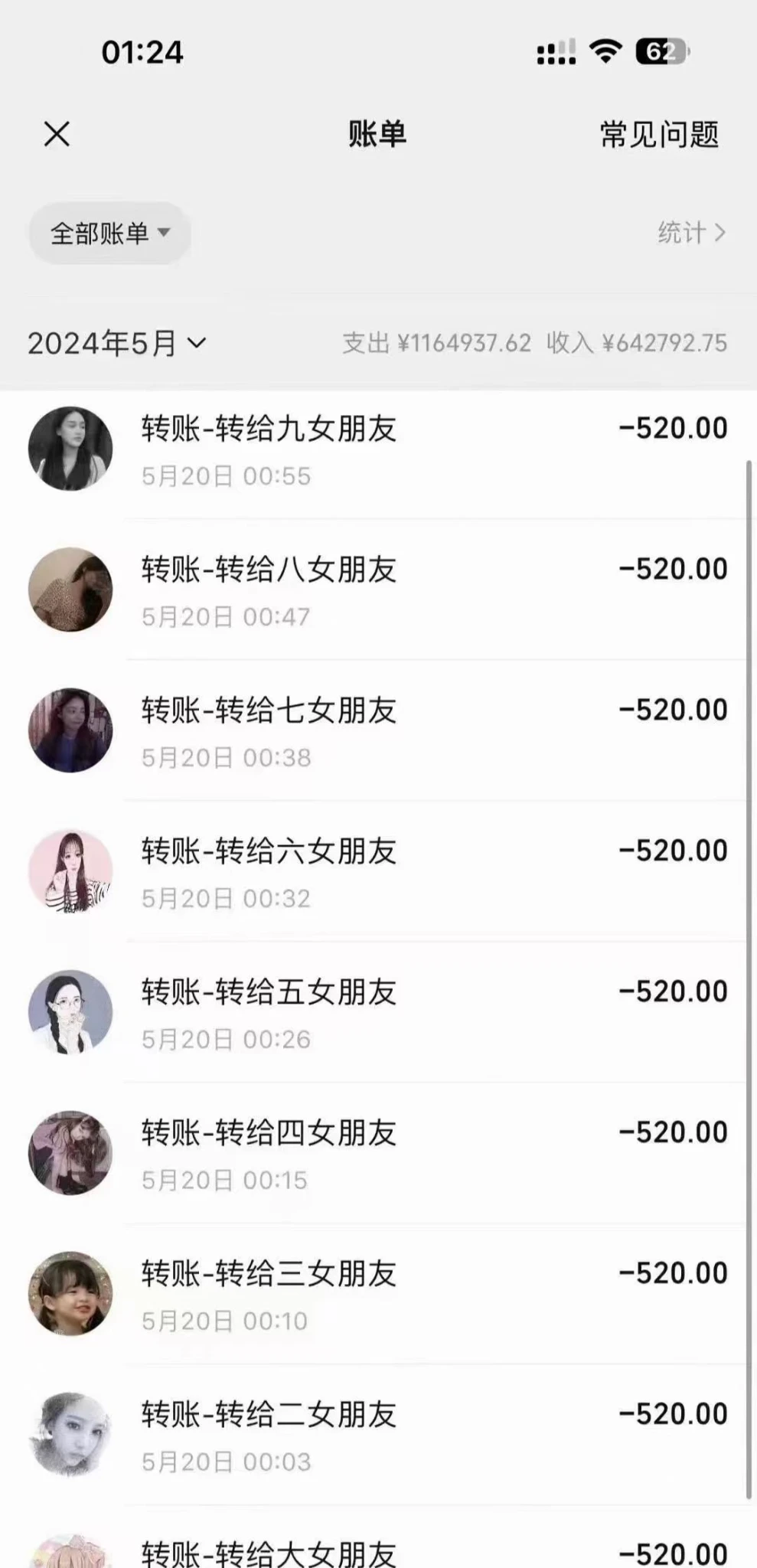Open 统计 statistics page
This screenshot has width=757, height=1568.
[690, 233]
